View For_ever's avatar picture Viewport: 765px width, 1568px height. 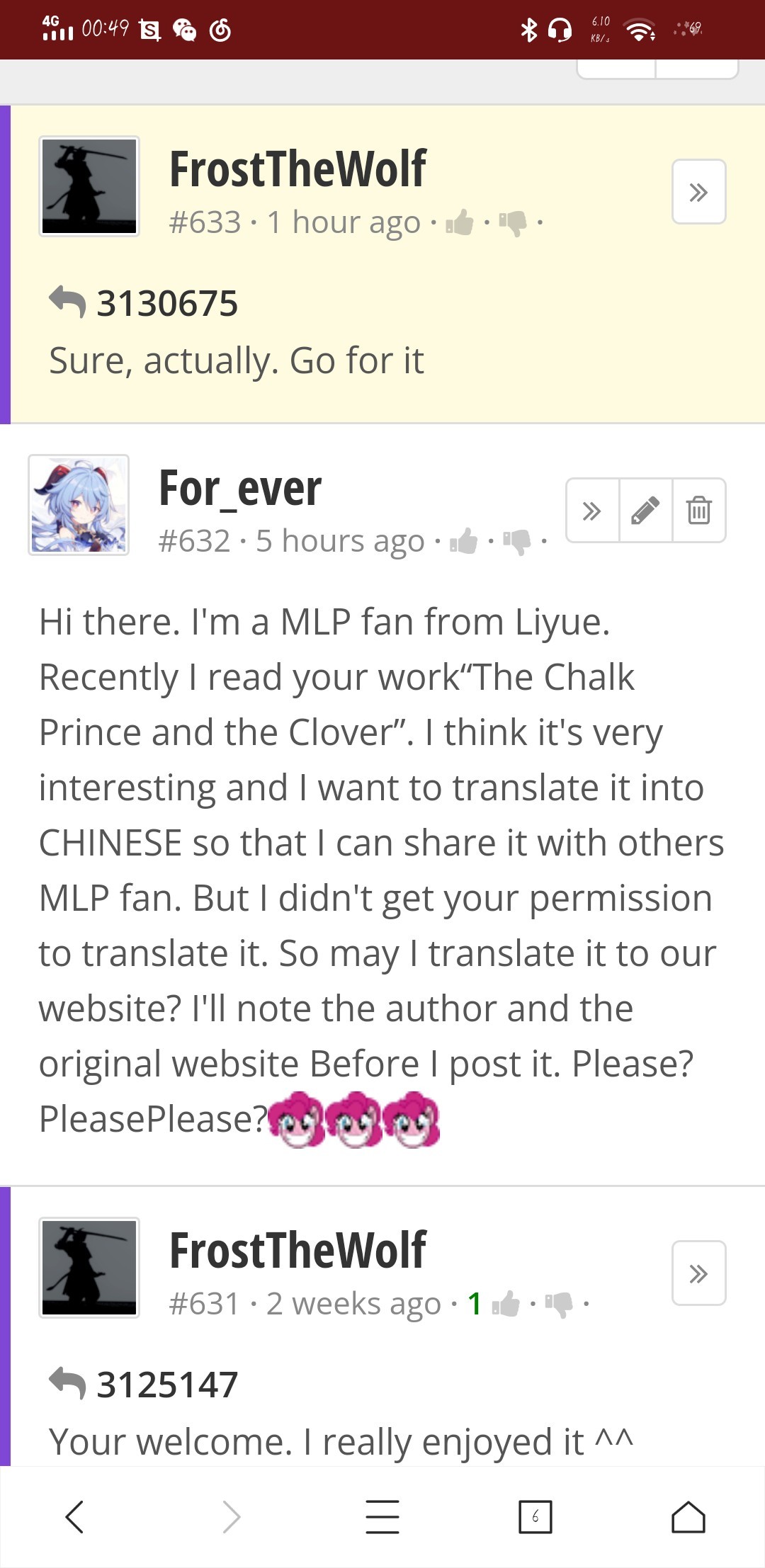(x=79, y=505)
